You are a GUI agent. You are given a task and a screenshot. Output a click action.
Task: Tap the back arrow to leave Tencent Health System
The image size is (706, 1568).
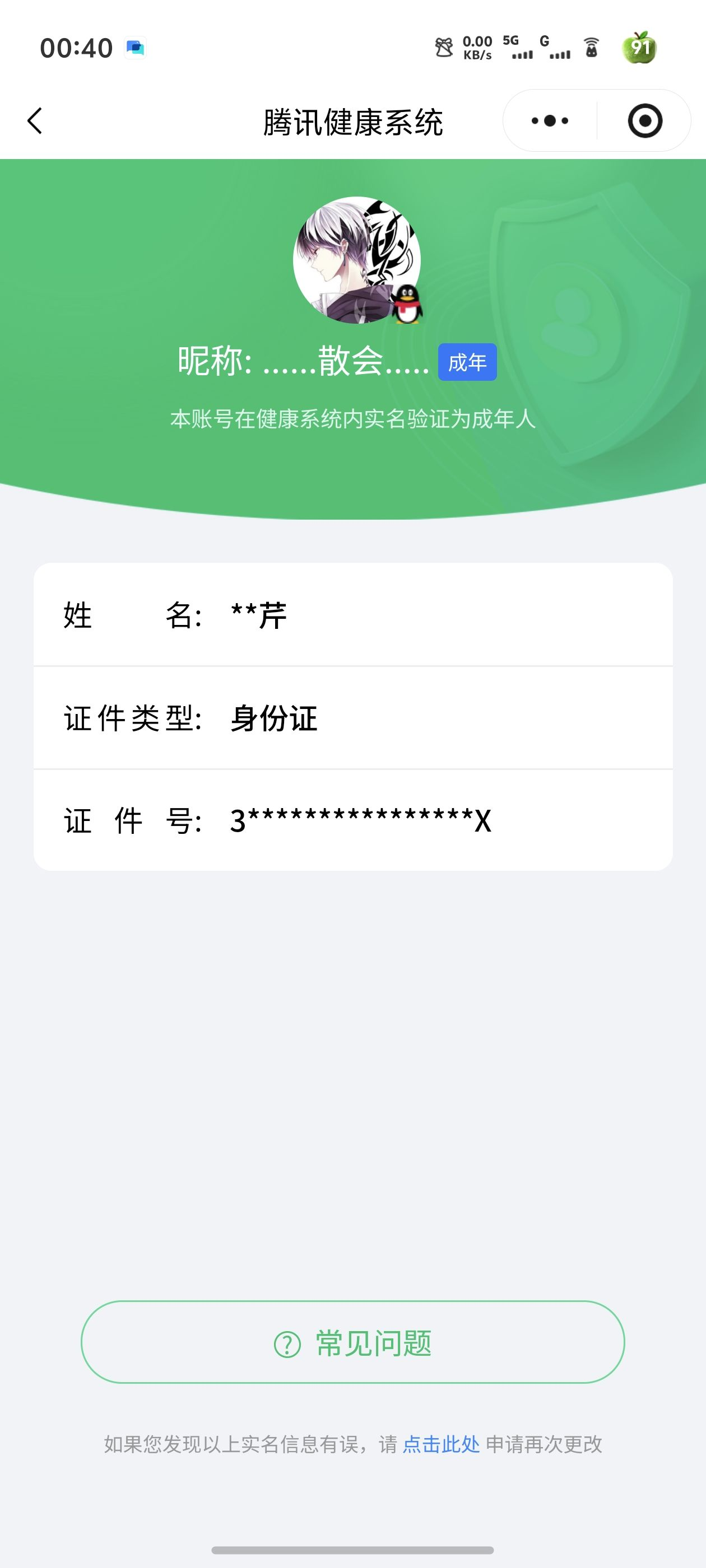point(35,120)
